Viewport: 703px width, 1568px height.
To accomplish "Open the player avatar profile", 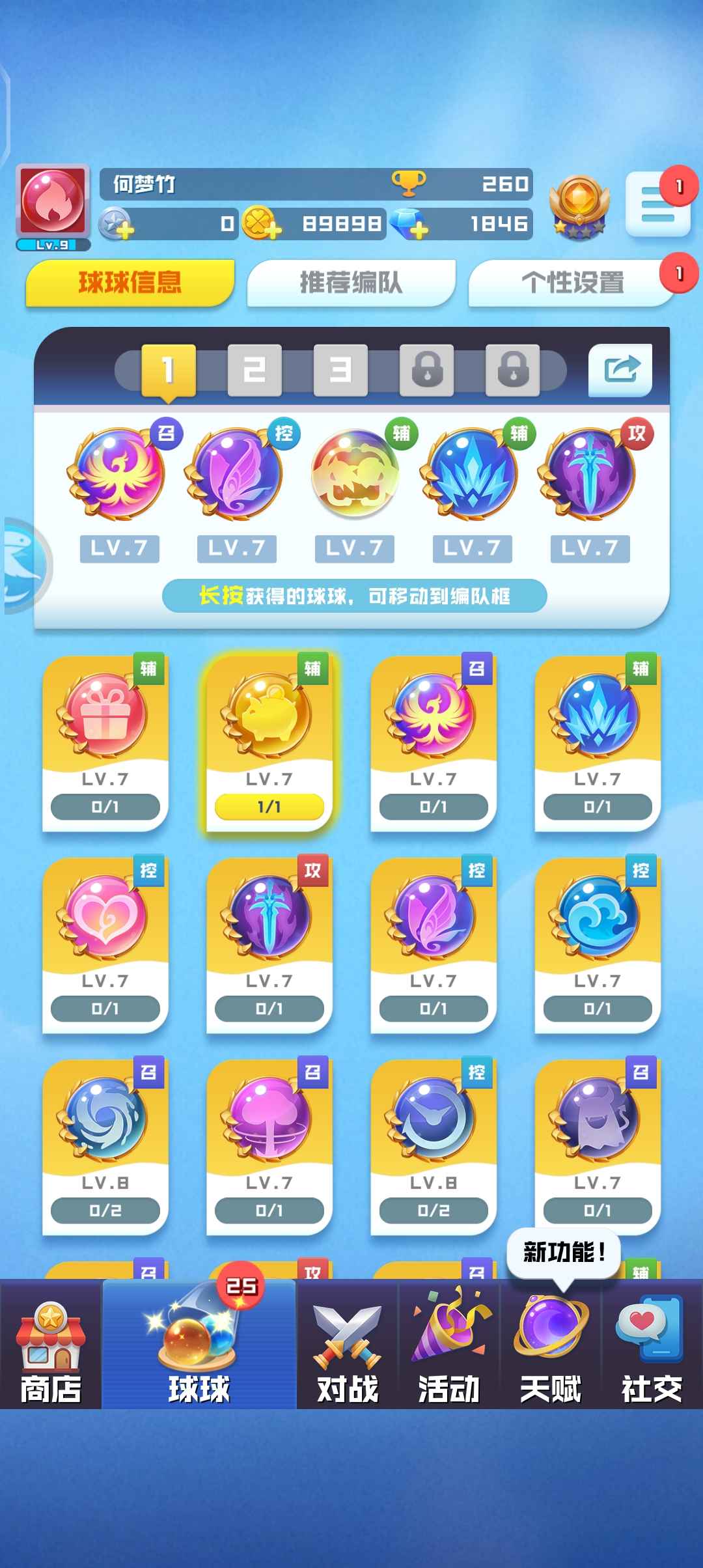I will [53, 202].
